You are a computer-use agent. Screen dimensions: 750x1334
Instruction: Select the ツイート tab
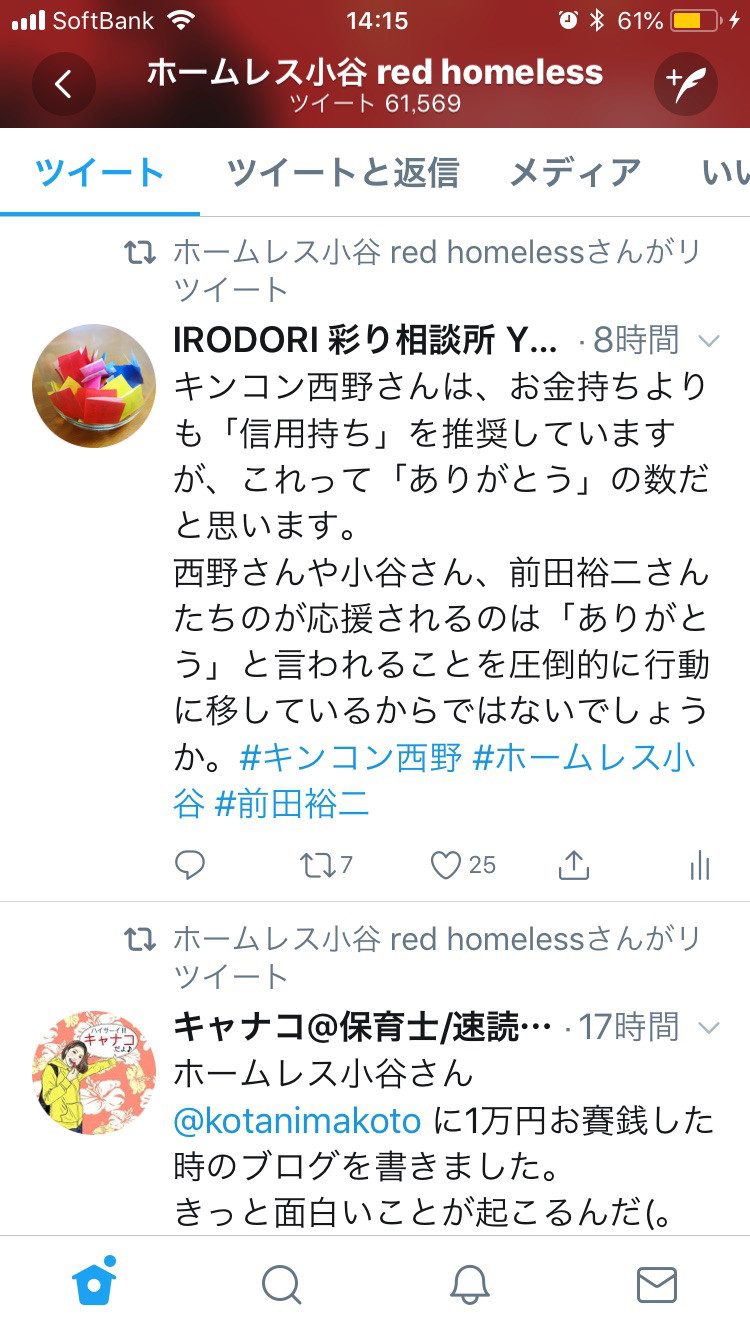pyautogui.click(x=99, y=173)
